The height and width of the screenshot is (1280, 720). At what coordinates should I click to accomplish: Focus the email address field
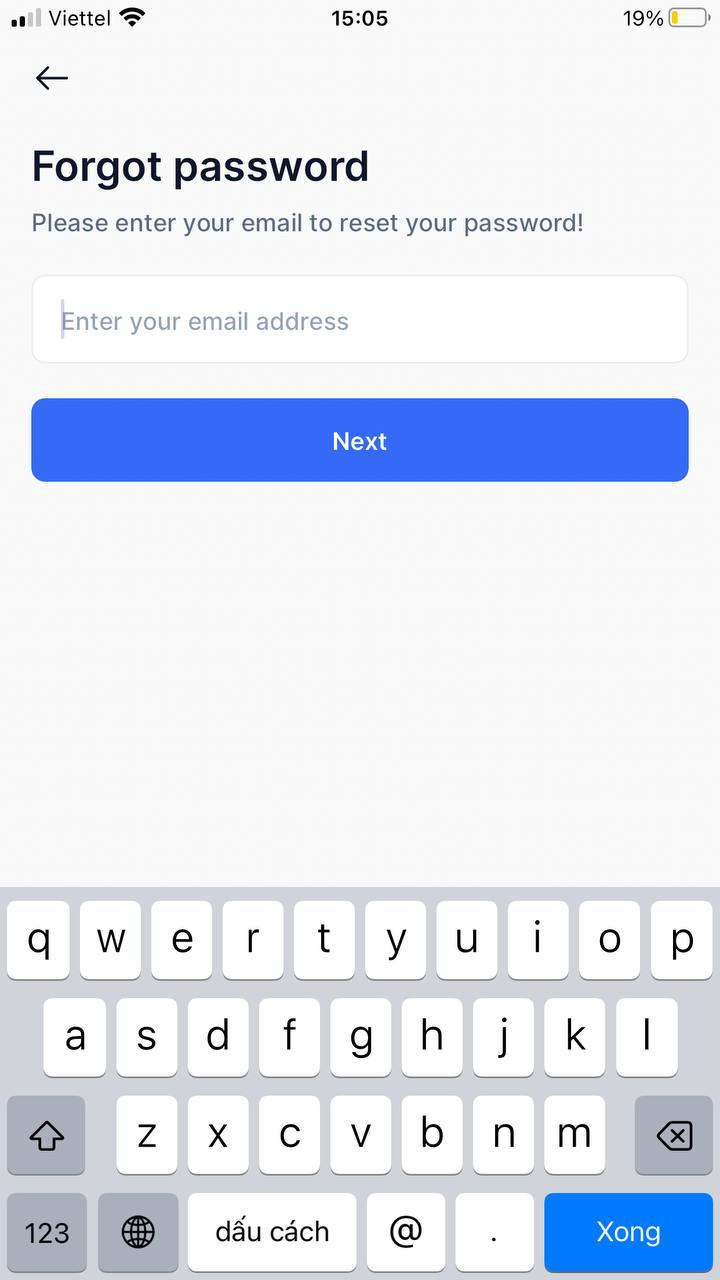click(x=360, y=320)
